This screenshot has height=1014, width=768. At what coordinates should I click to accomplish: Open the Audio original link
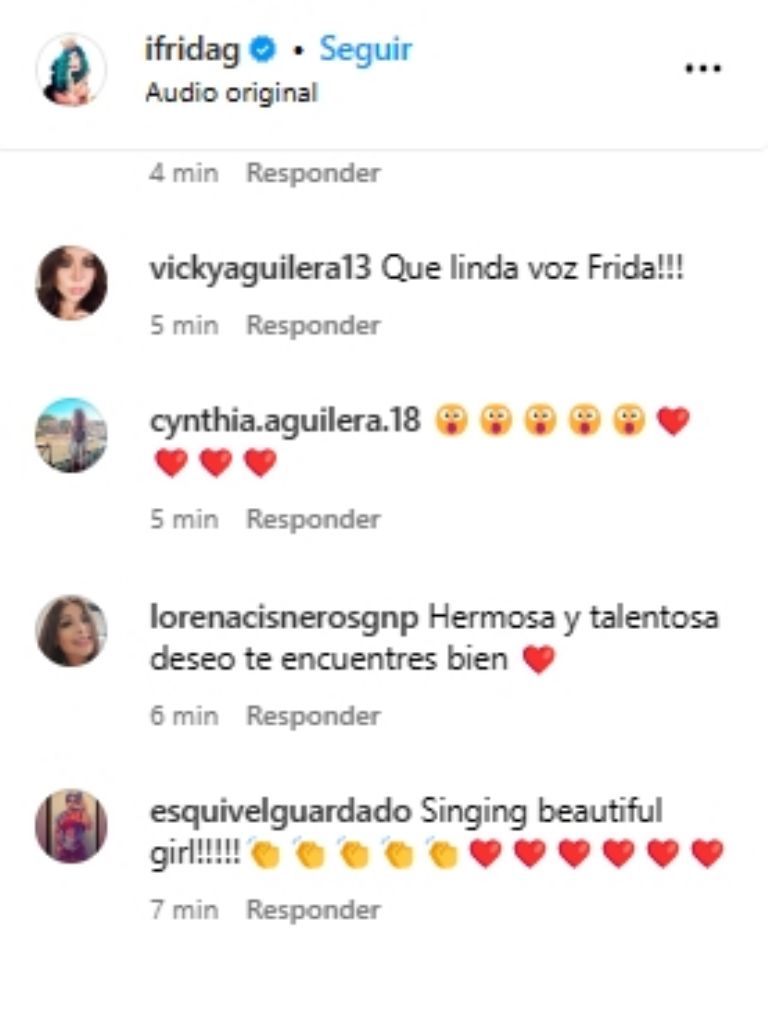point(231,93)
